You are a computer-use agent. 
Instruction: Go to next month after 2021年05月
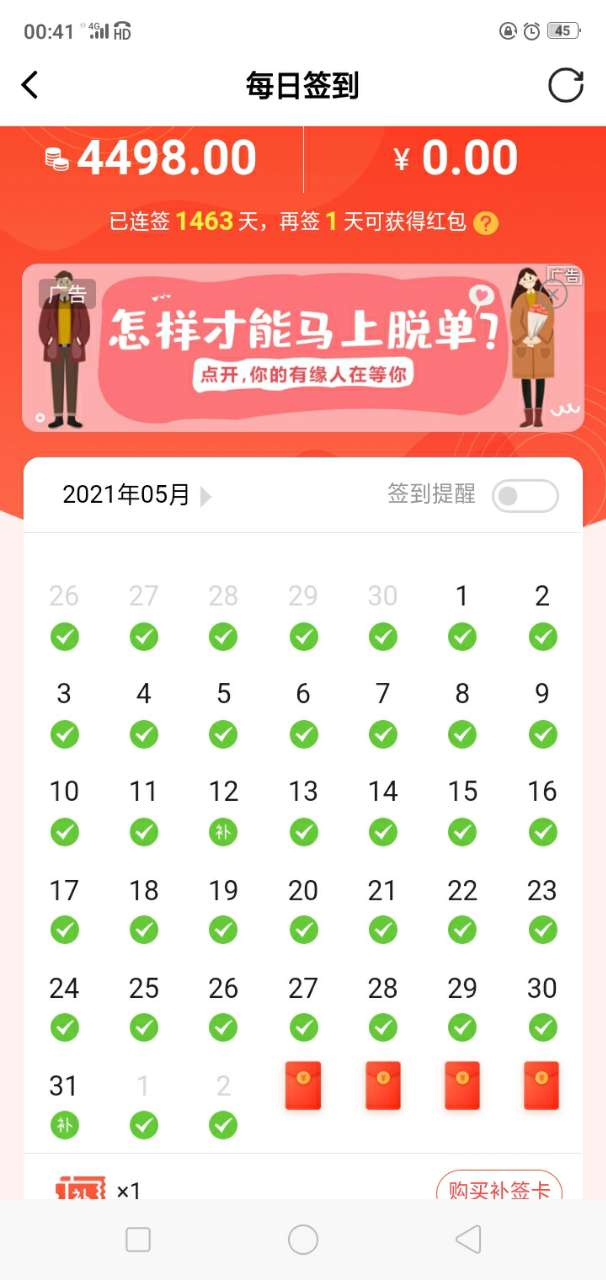[x=206, y=496]
